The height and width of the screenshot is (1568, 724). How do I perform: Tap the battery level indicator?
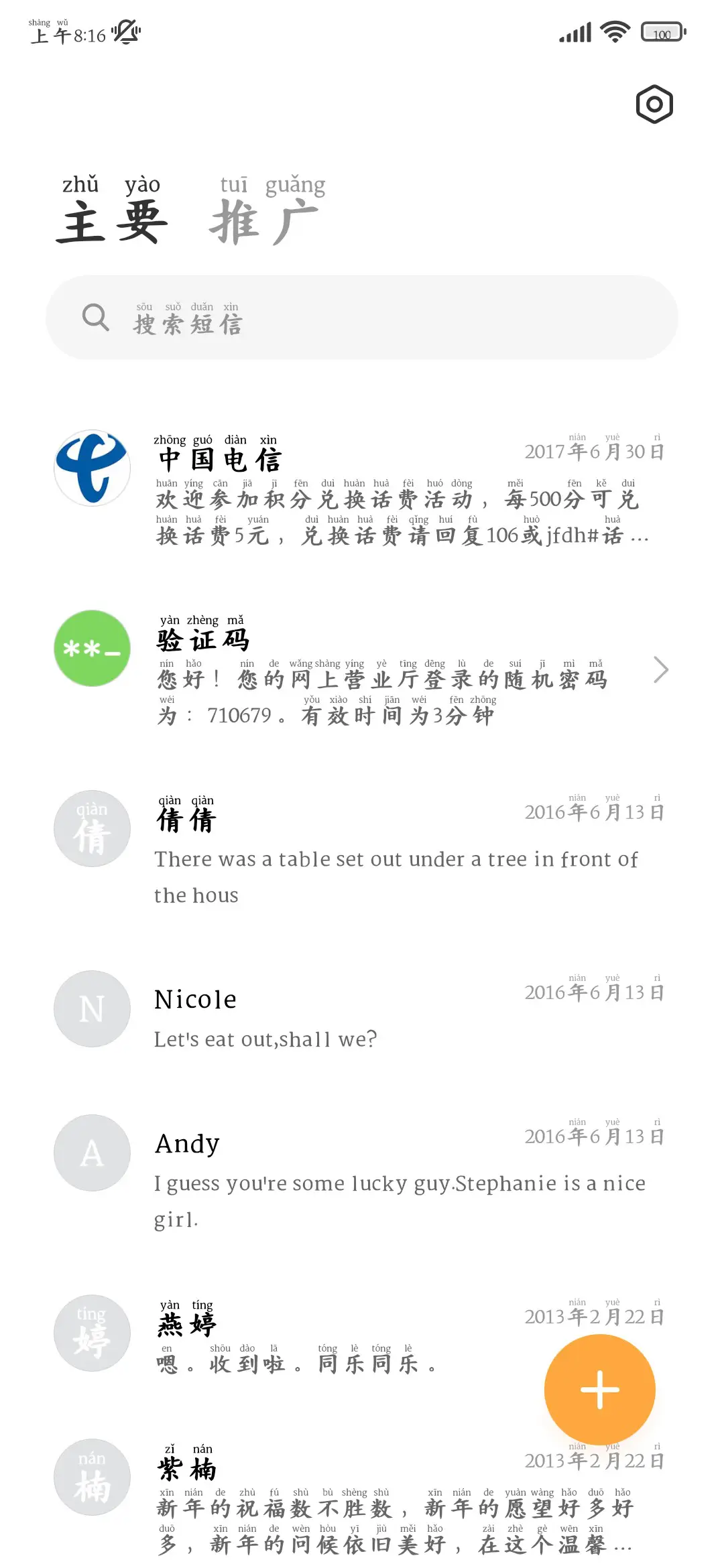pyautogui.click(x=664, y=31)
